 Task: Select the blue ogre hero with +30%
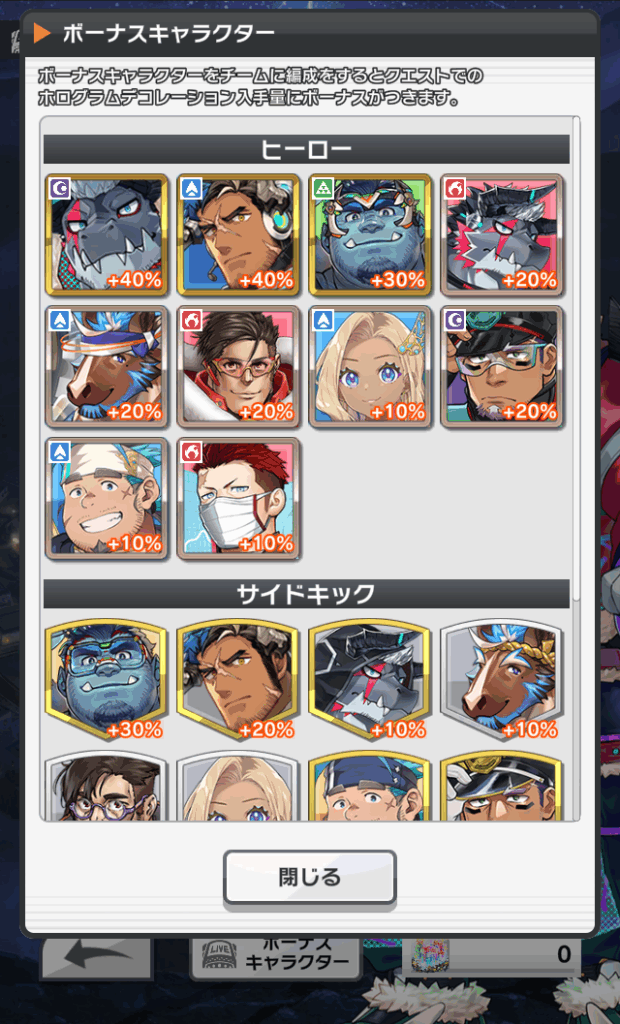tap(370, 234)
